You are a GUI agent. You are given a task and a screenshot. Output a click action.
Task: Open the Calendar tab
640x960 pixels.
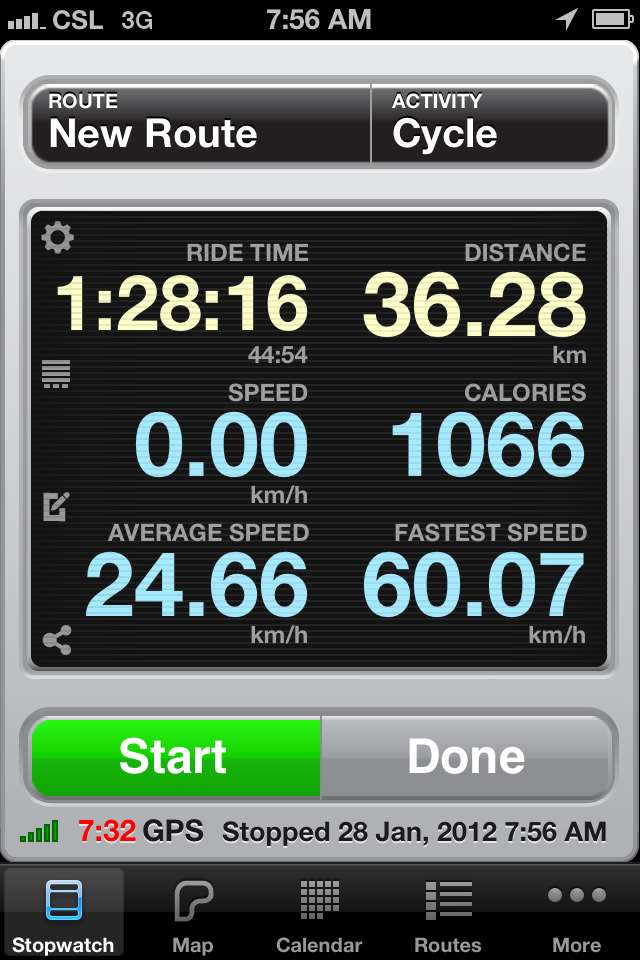pyautogui.click(x=319, y=914)
